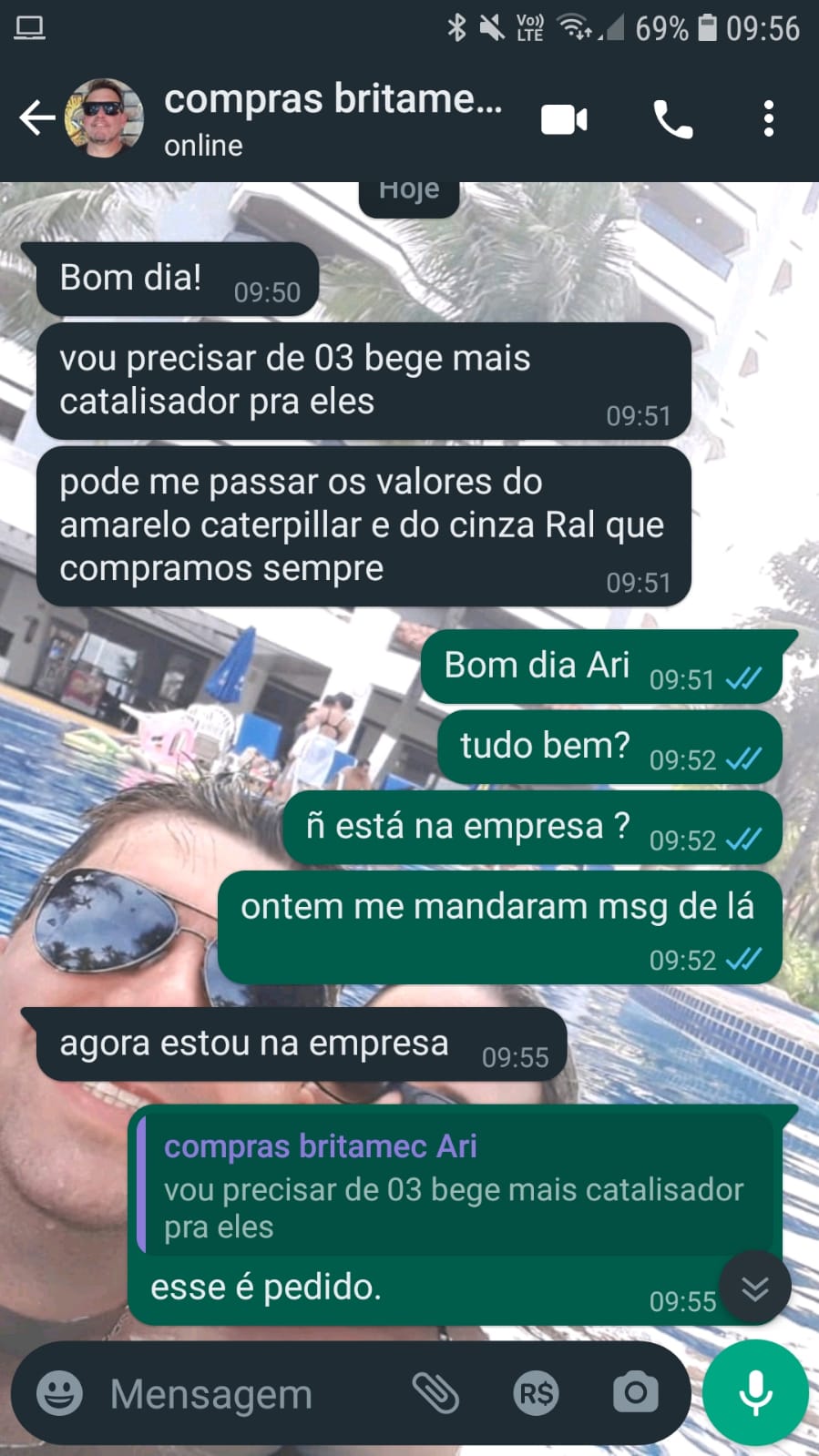Open the contact's profile photo

[x=105, y=118]
